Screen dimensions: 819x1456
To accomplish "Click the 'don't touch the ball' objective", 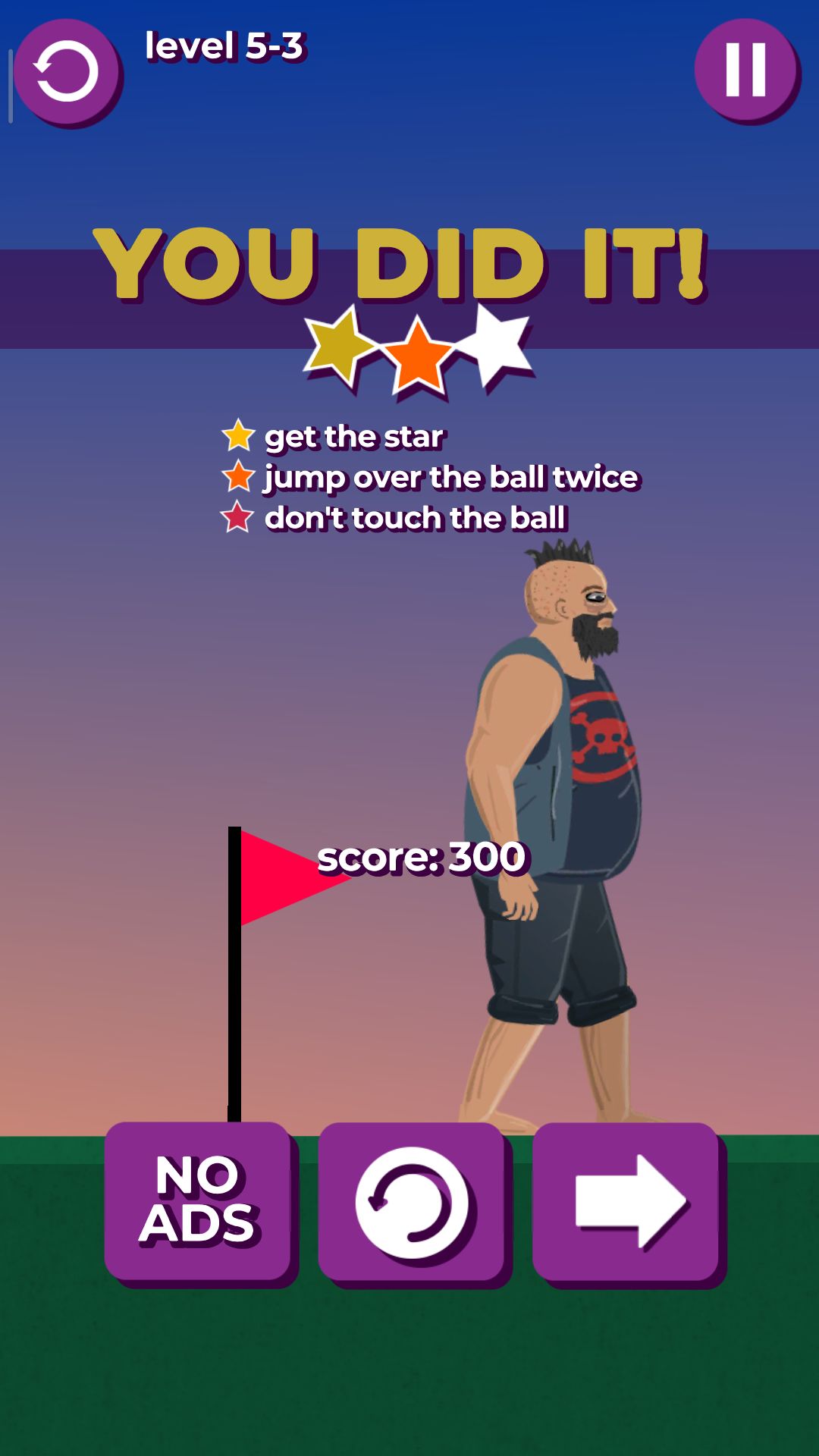I will (x=414, y=519).
